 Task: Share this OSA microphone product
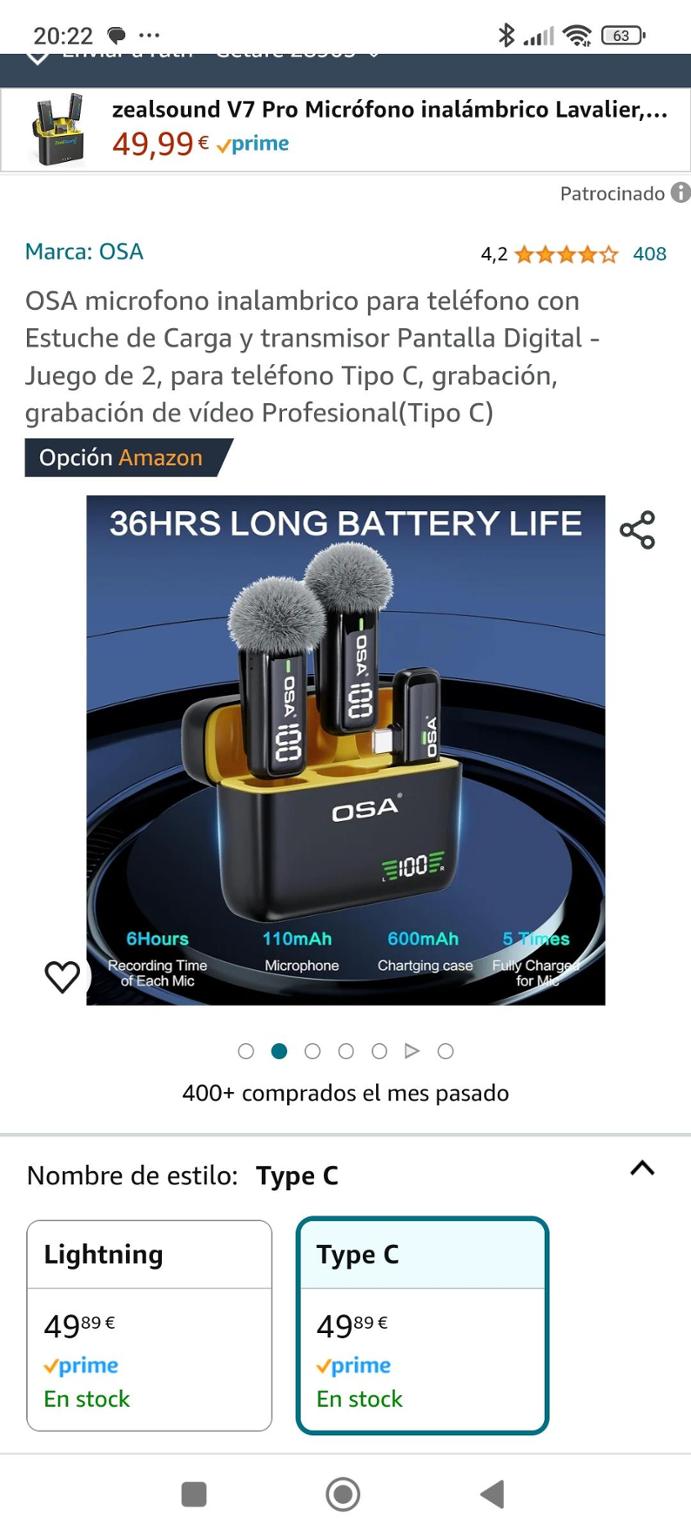pos(637,530)
